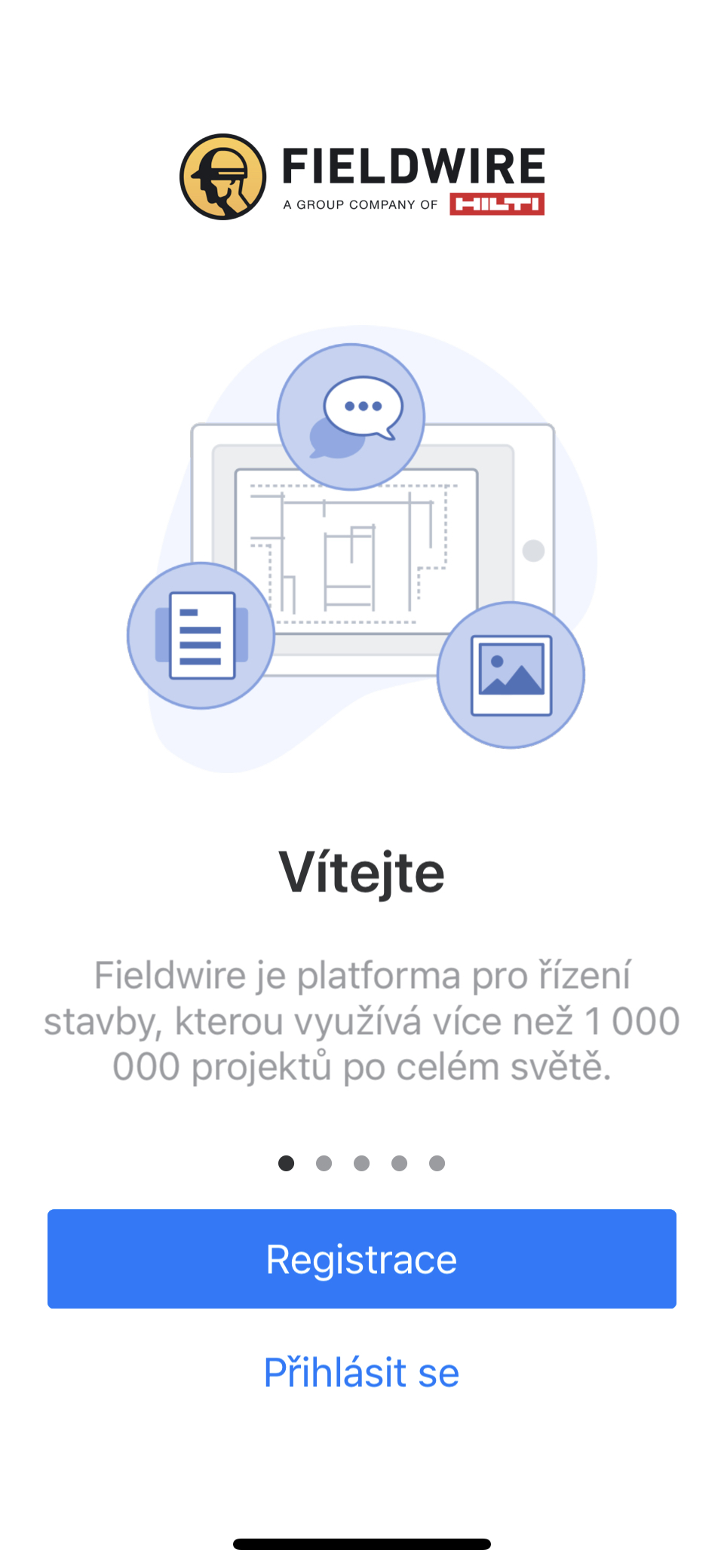
Task: Open the Přihlásit se login link
Action: 362,1372
